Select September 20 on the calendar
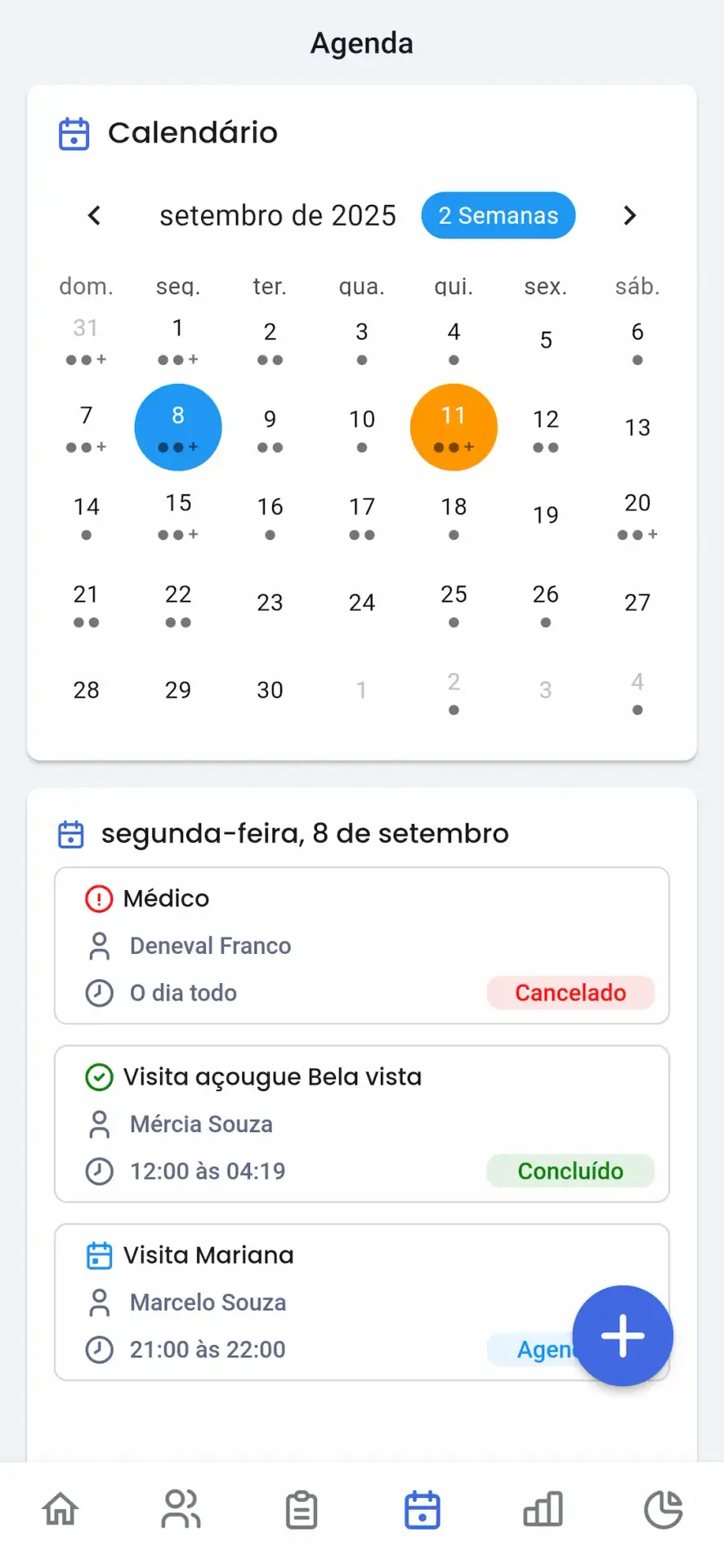724x1568 pixels. point(637,514)
